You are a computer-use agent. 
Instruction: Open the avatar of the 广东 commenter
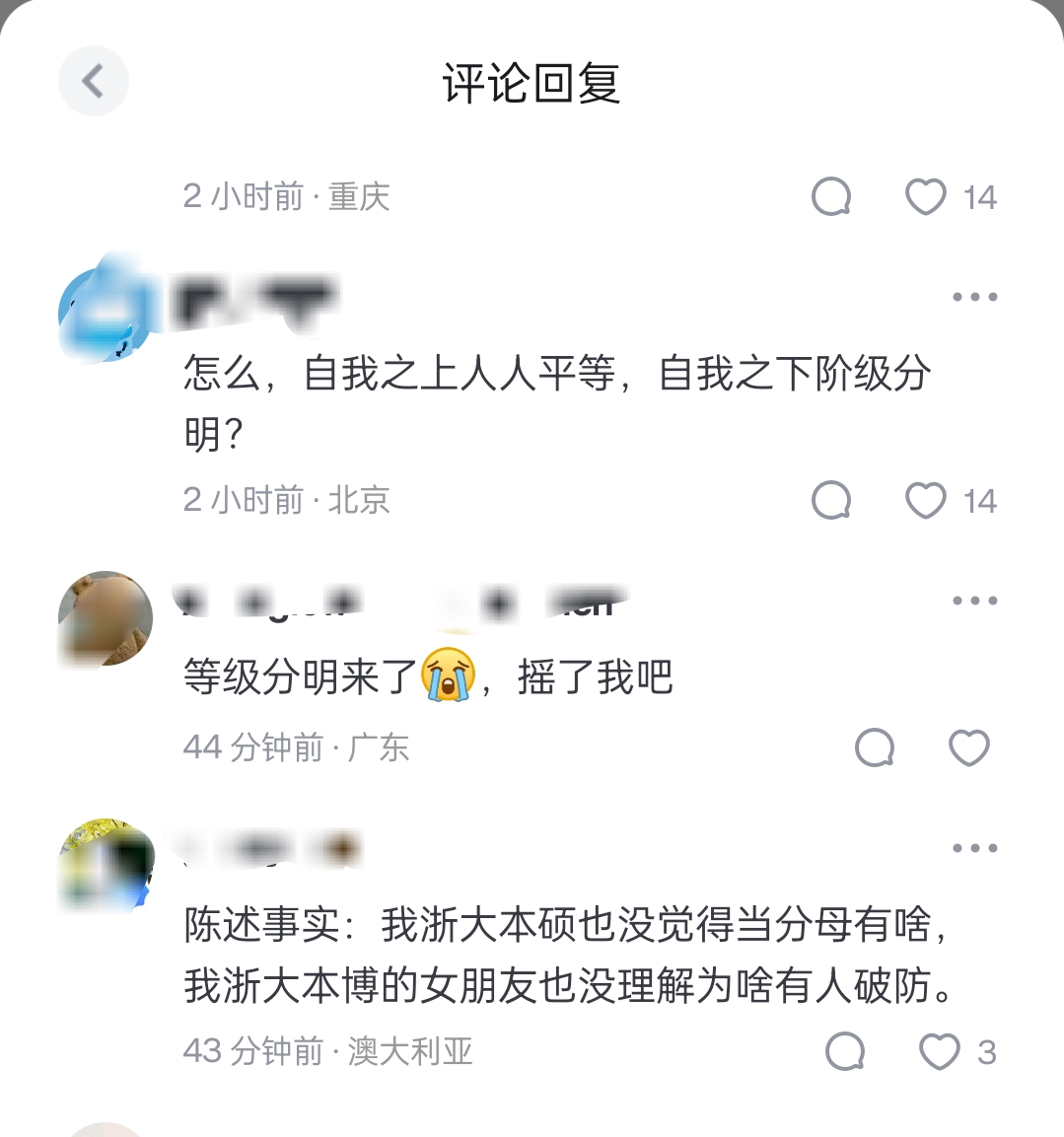click(x=105, y=618)
